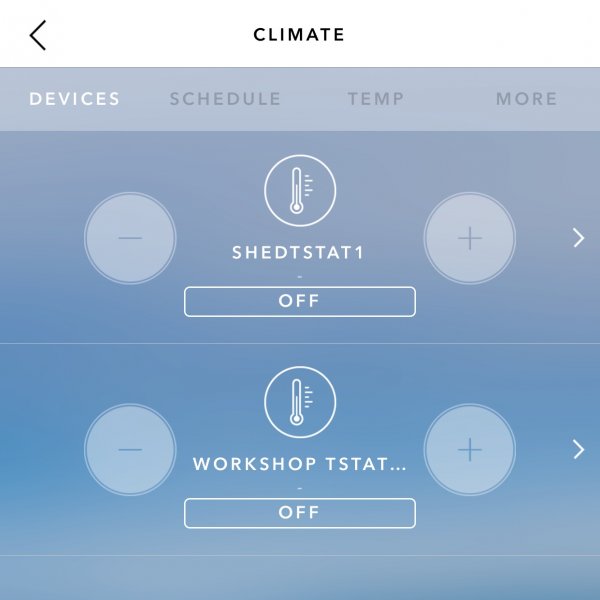This screenshot has width=600, height=600.
Task: Decrease temperature for SHEDTSTAT1
Action: tap(130, 238)
